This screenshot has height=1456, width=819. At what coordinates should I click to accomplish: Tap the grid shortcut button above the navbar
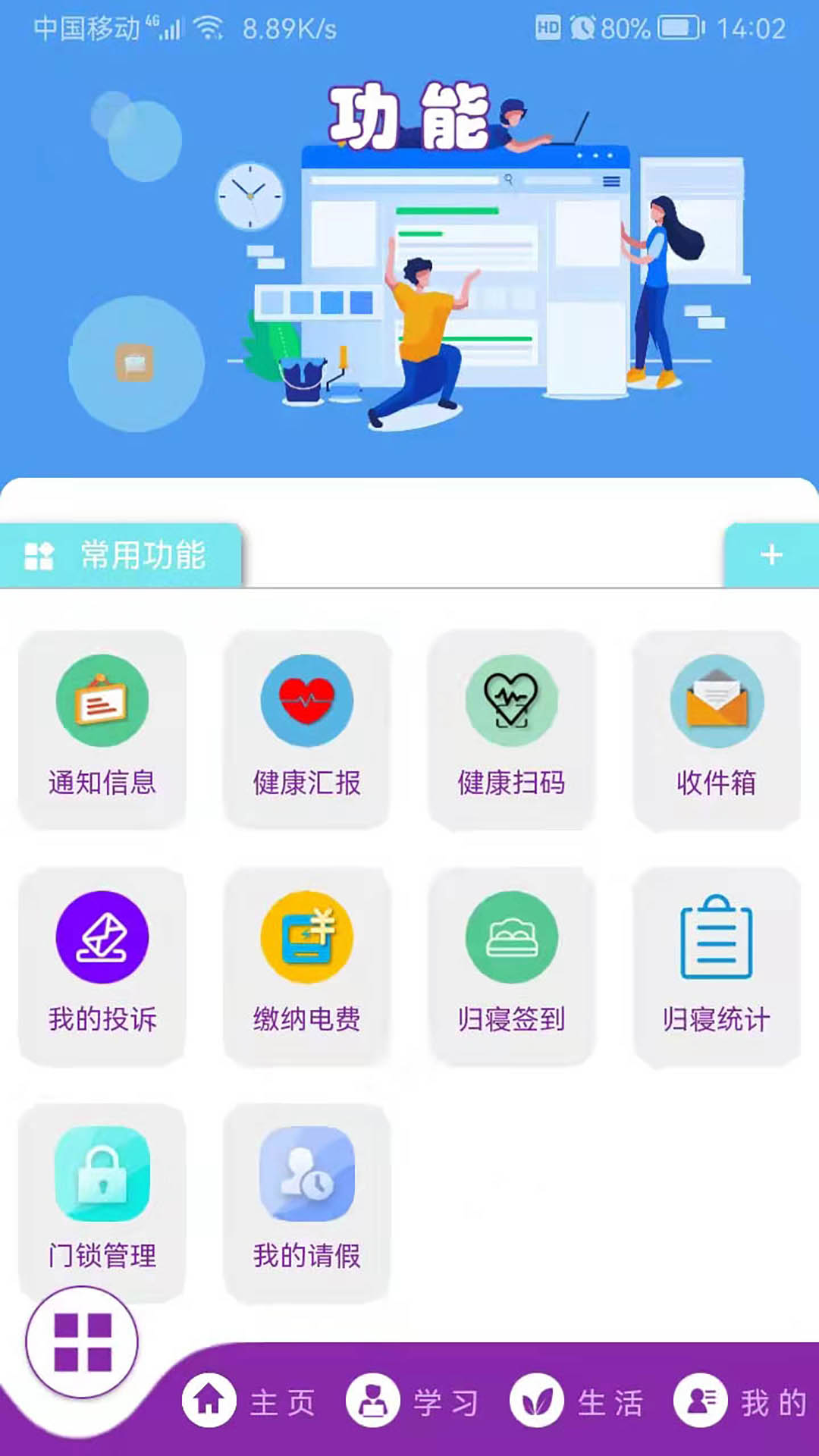click(x=83, y=1341)
